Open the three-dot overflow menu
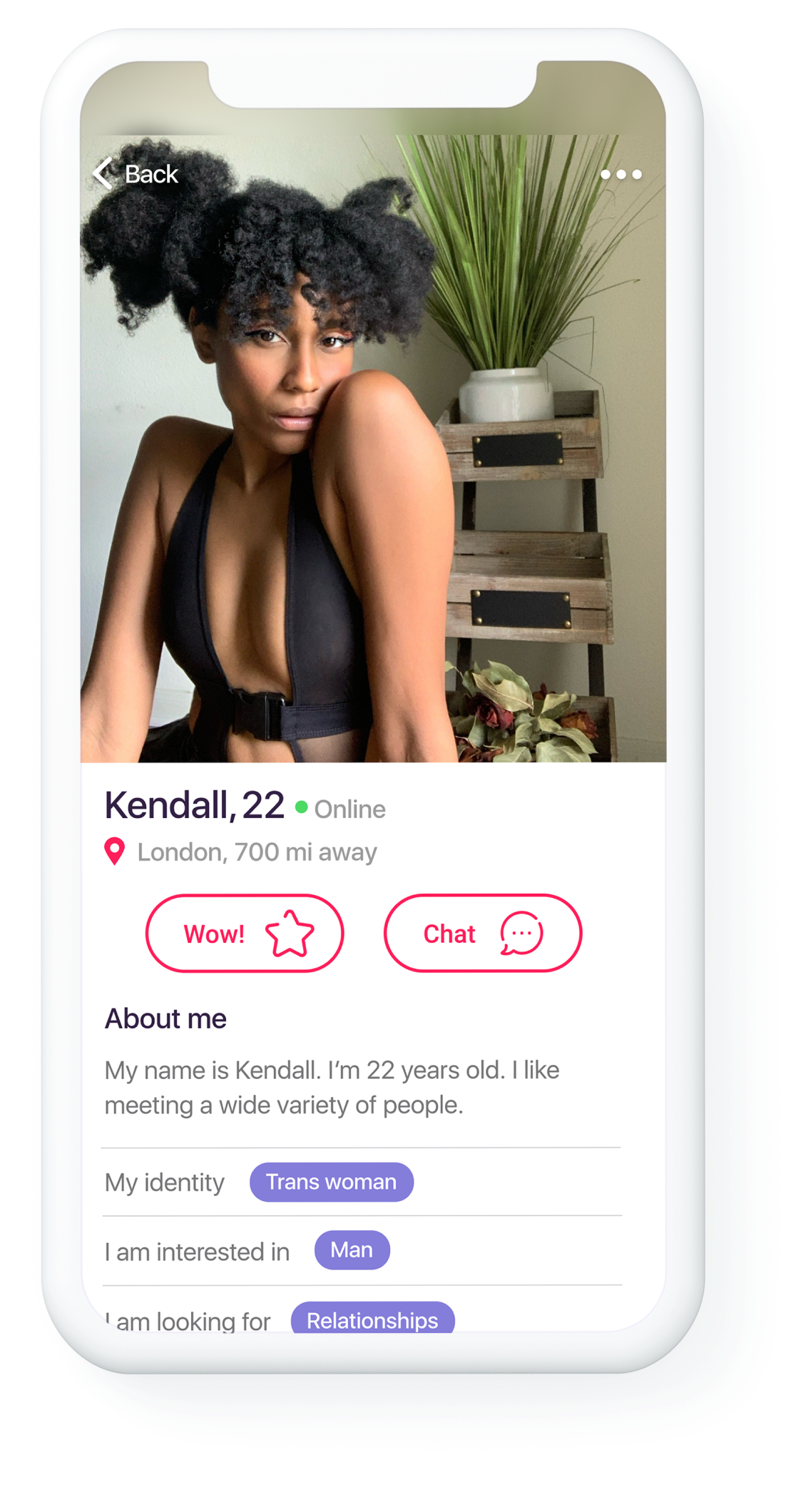This screenshot has height=1512, width=786. 621,174
